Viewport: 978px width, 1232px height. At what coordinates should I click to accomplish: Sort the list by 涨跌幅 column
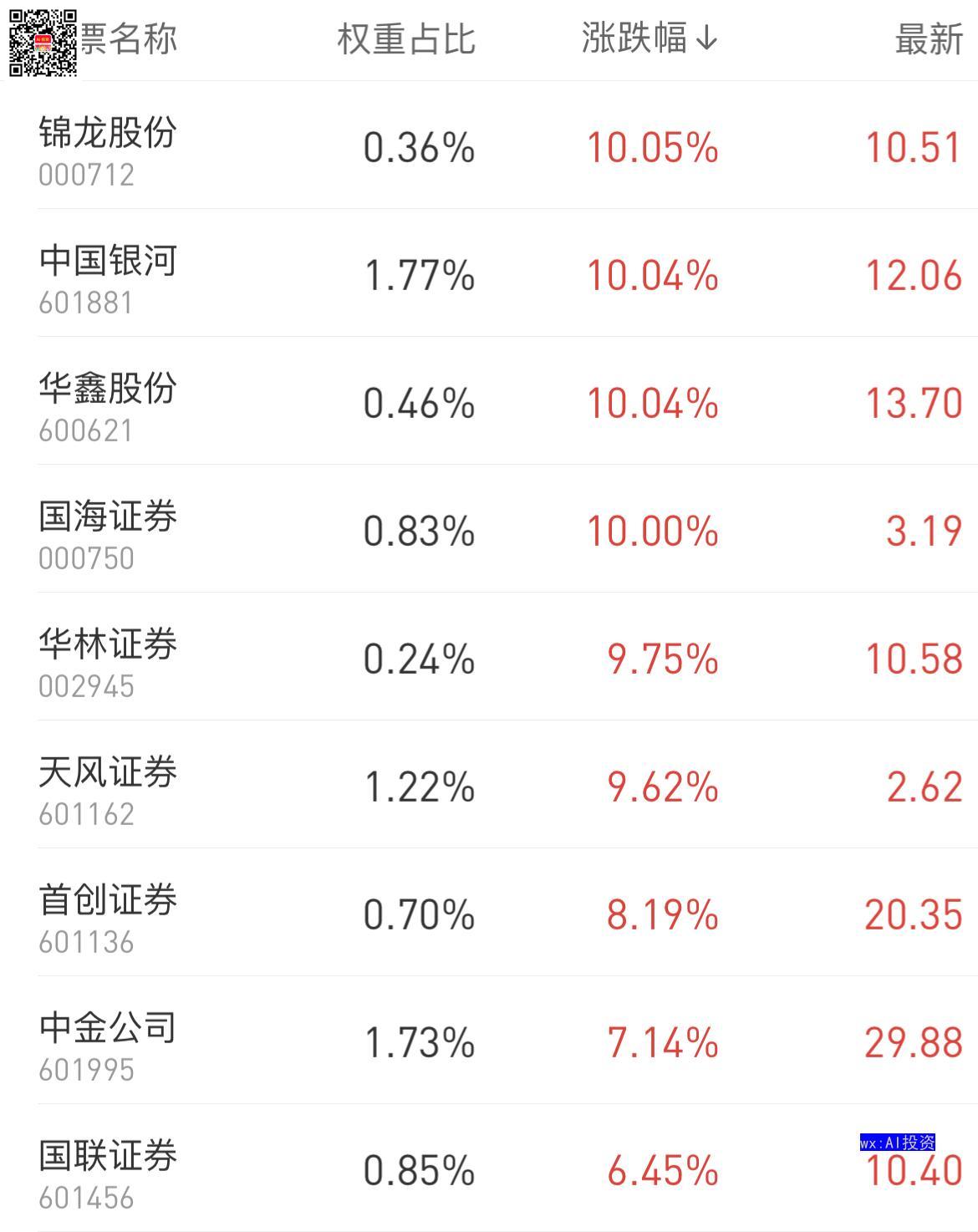click(649, 38)
